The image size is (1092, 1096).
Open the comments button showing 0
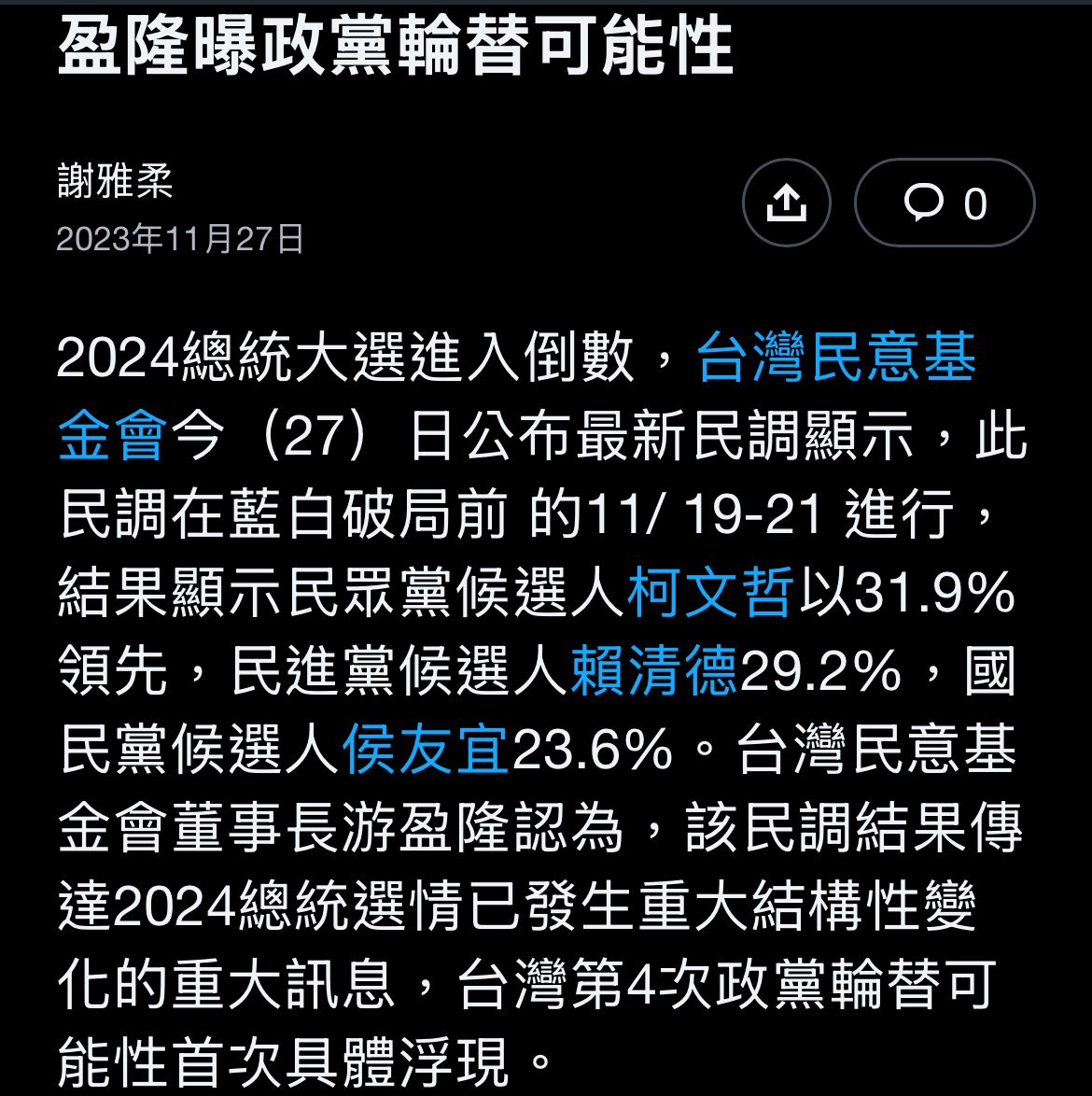point(944,203)
